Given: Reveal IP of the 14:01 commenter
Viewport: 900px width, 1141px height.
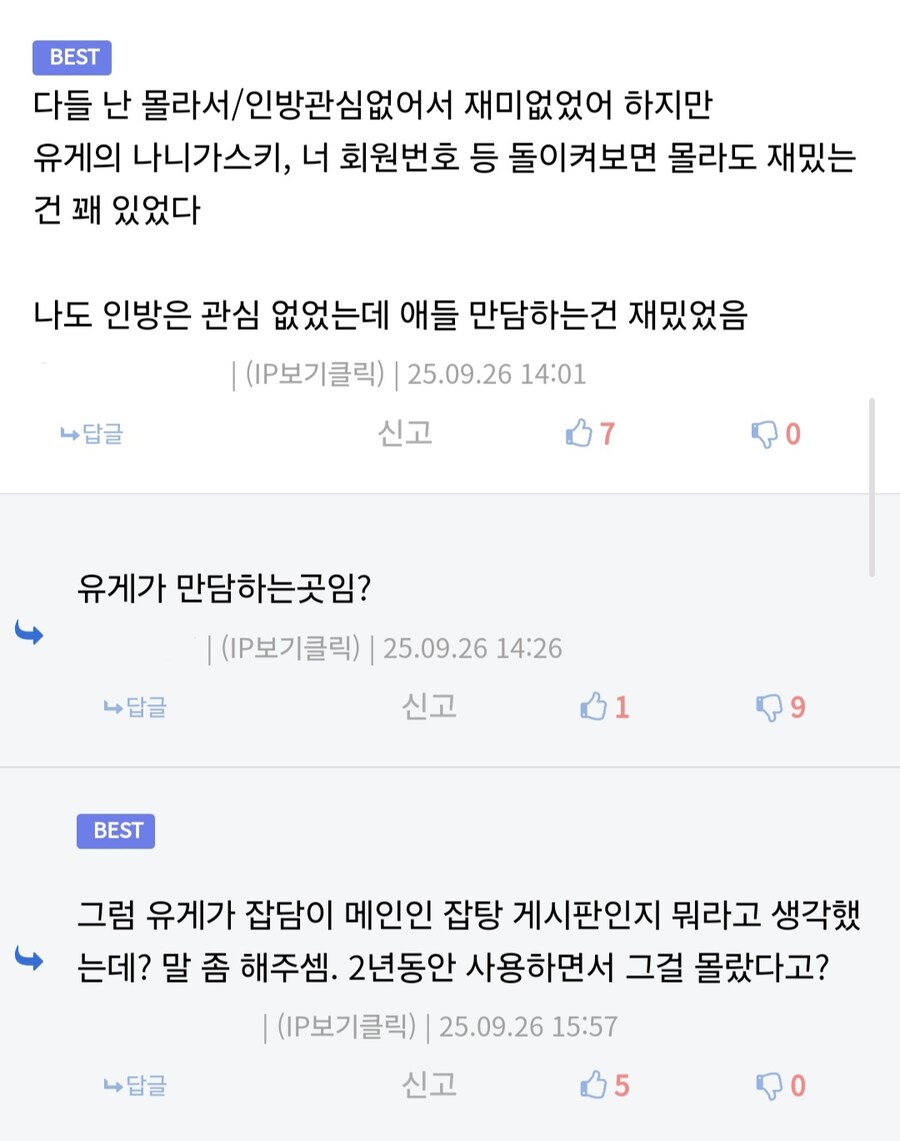Looking at the screenshot, I should 311,375.
